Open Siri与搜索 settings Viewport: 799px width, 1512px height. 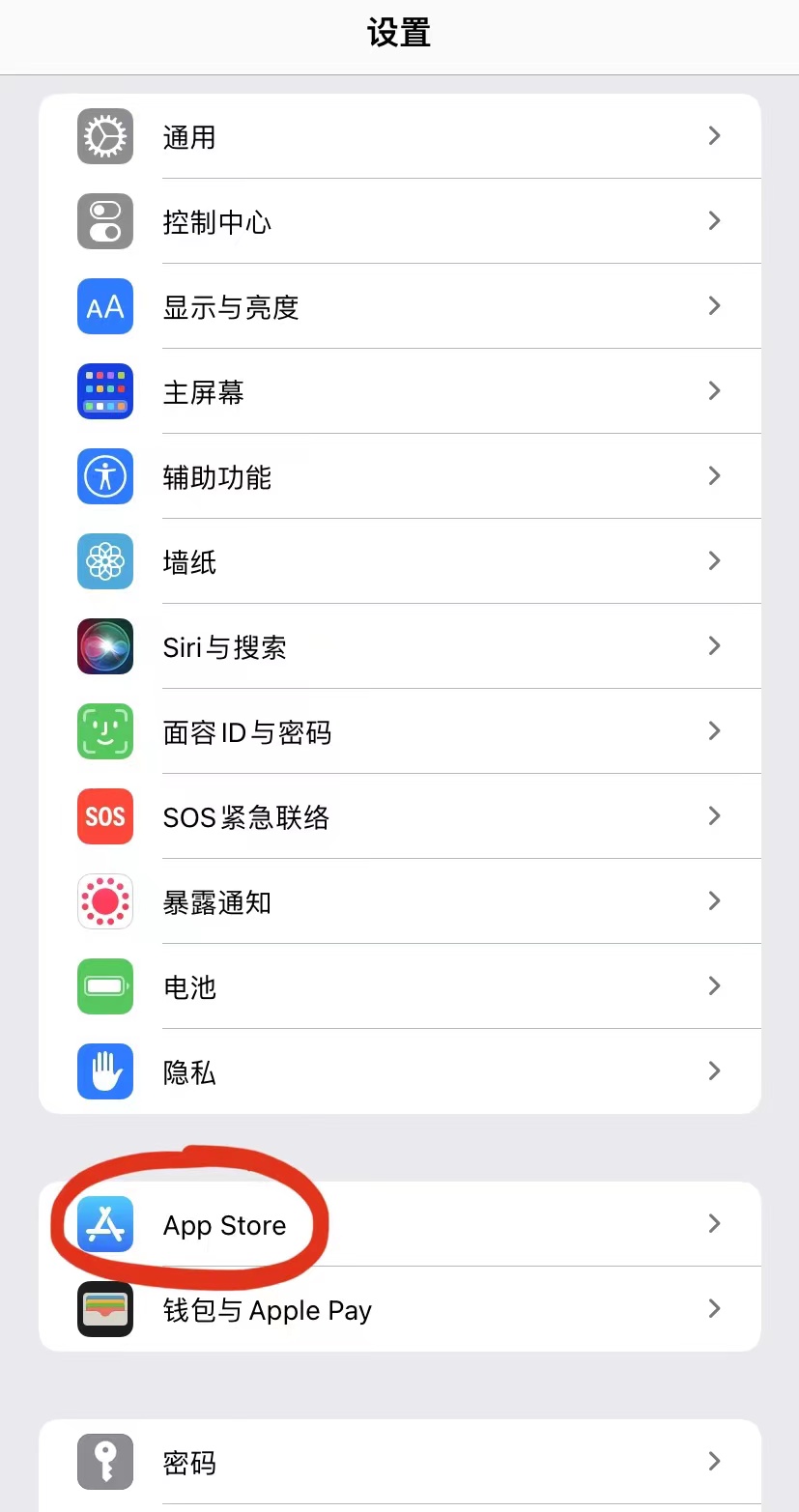click(x=399, y=647)
